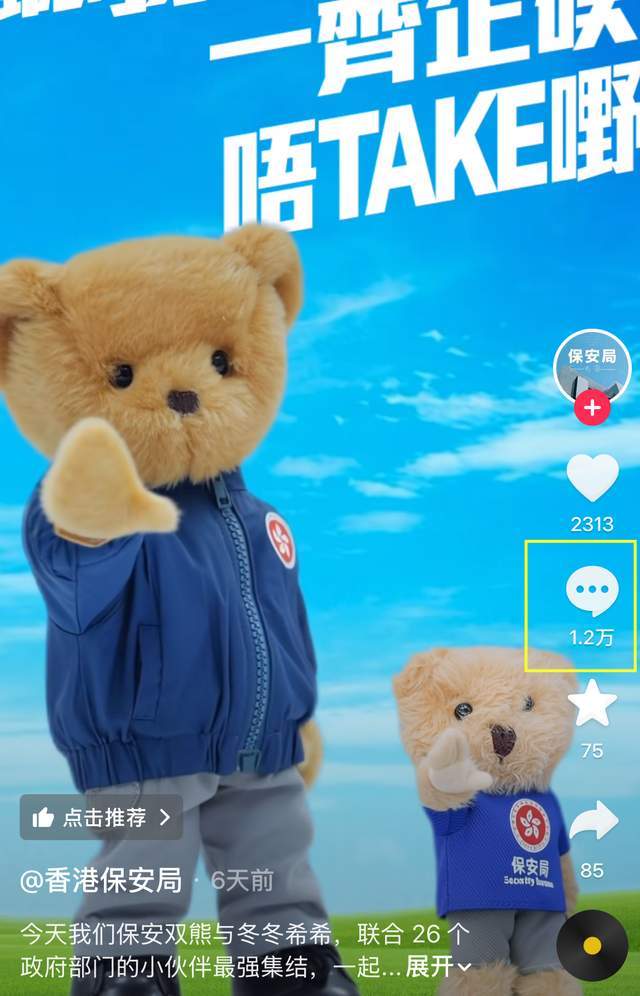Open the comments section
The image size is (640, 996).
592,593
